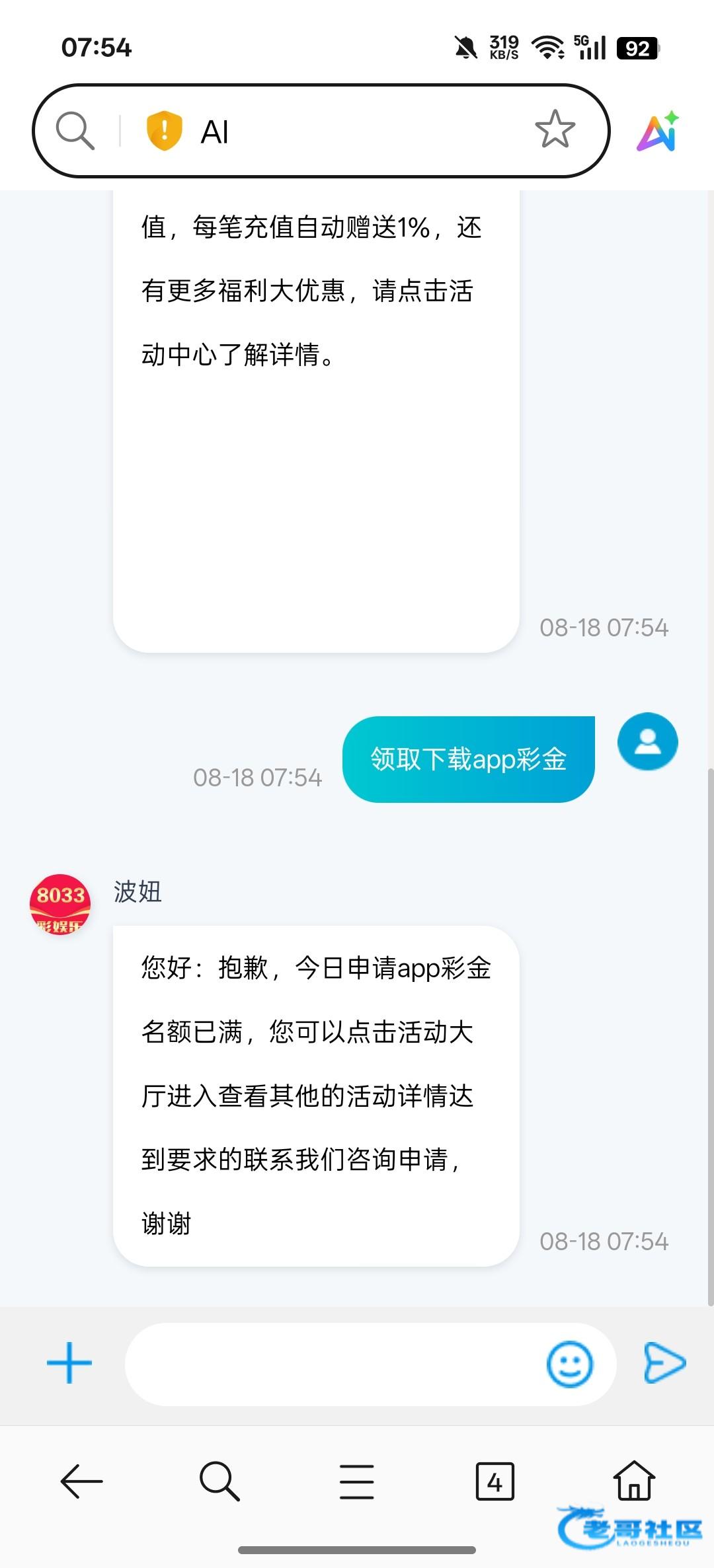
Task: Open the yellow security shield warning
Action: (x=164, y=131)
